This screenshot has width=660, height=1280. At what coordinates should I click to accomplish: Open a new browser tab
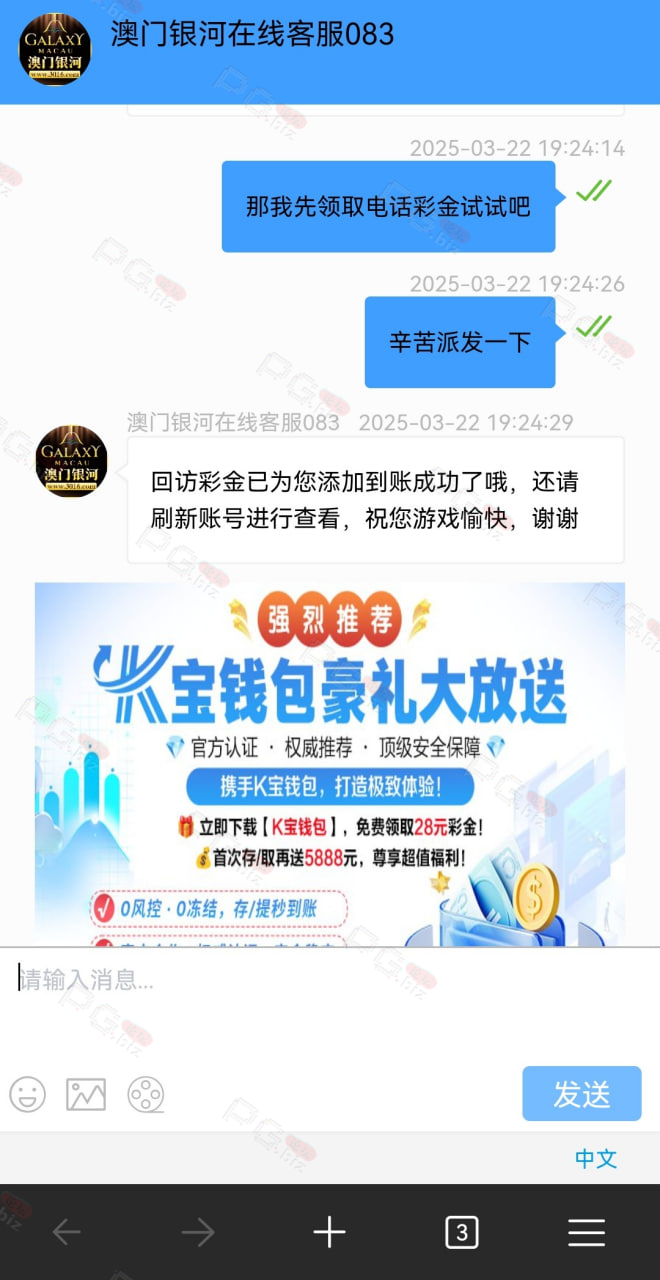[329, 1233]
